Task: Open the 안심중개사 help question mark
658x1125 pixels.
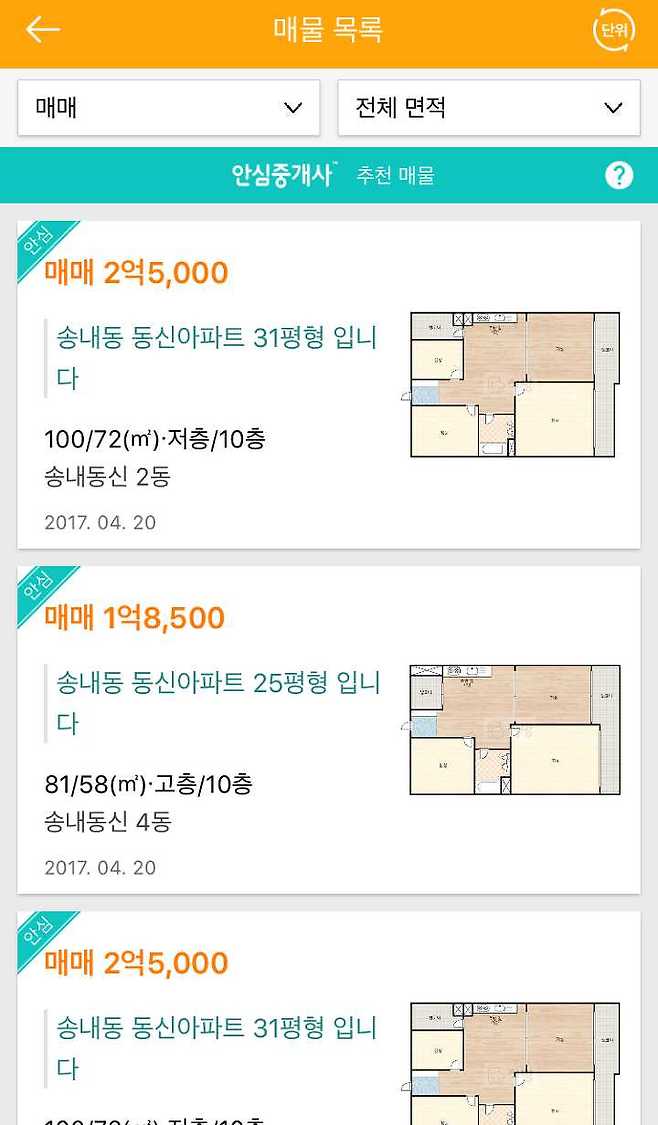Action: pyautogui.click(x=619, y=176)
